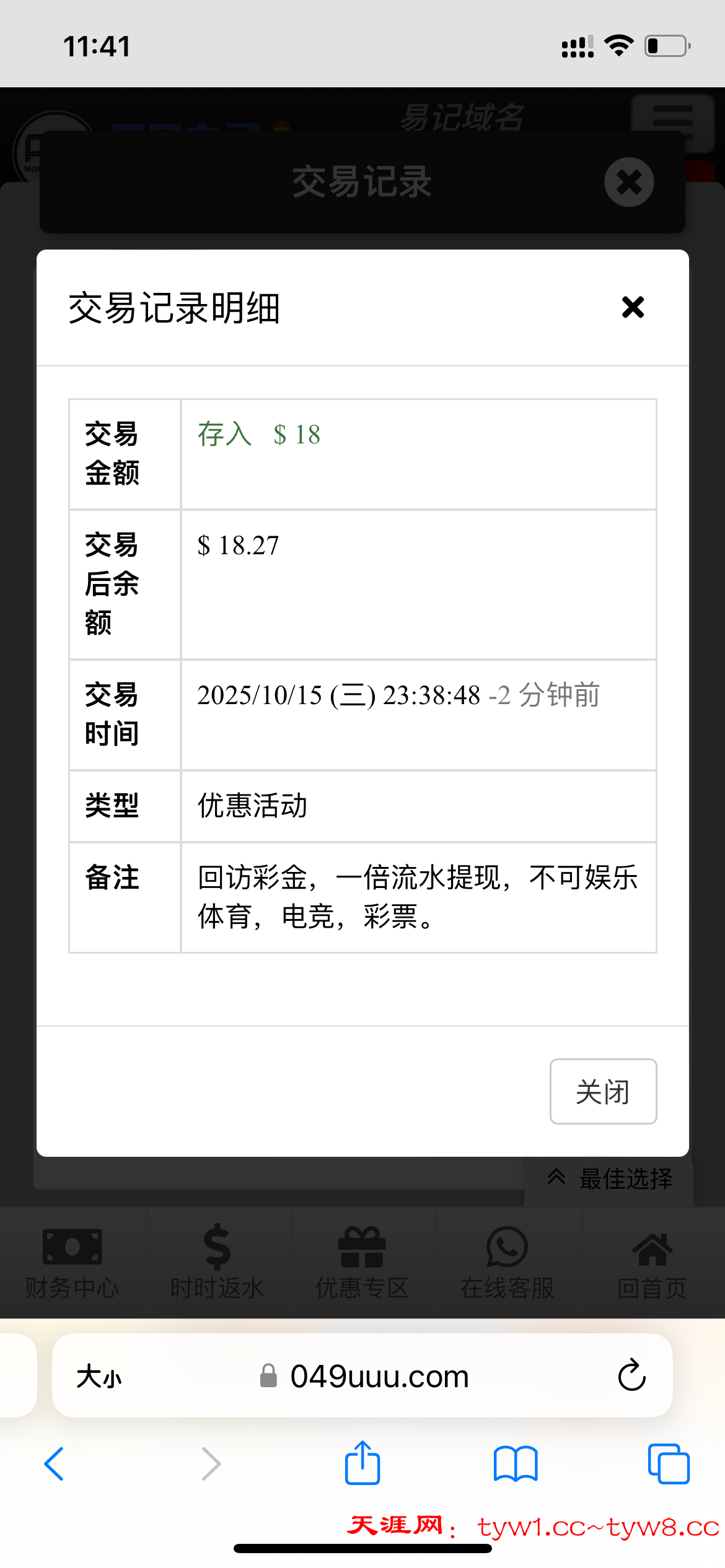Close the 交易记录明细 dialog with the X
Image resolution: width=725 pixels, height=1568 pixels.
coord(633,307)
